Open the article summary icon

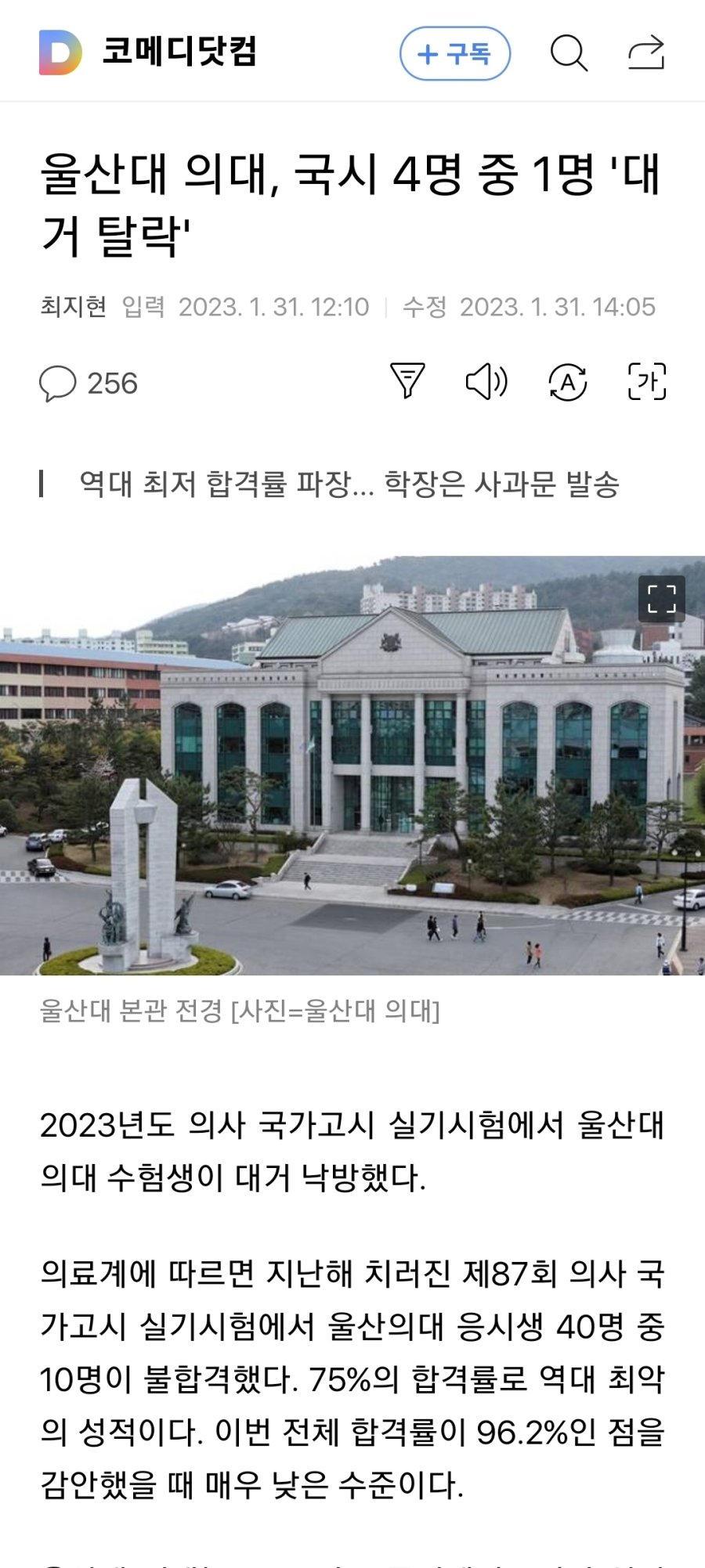tap(407, 381)
